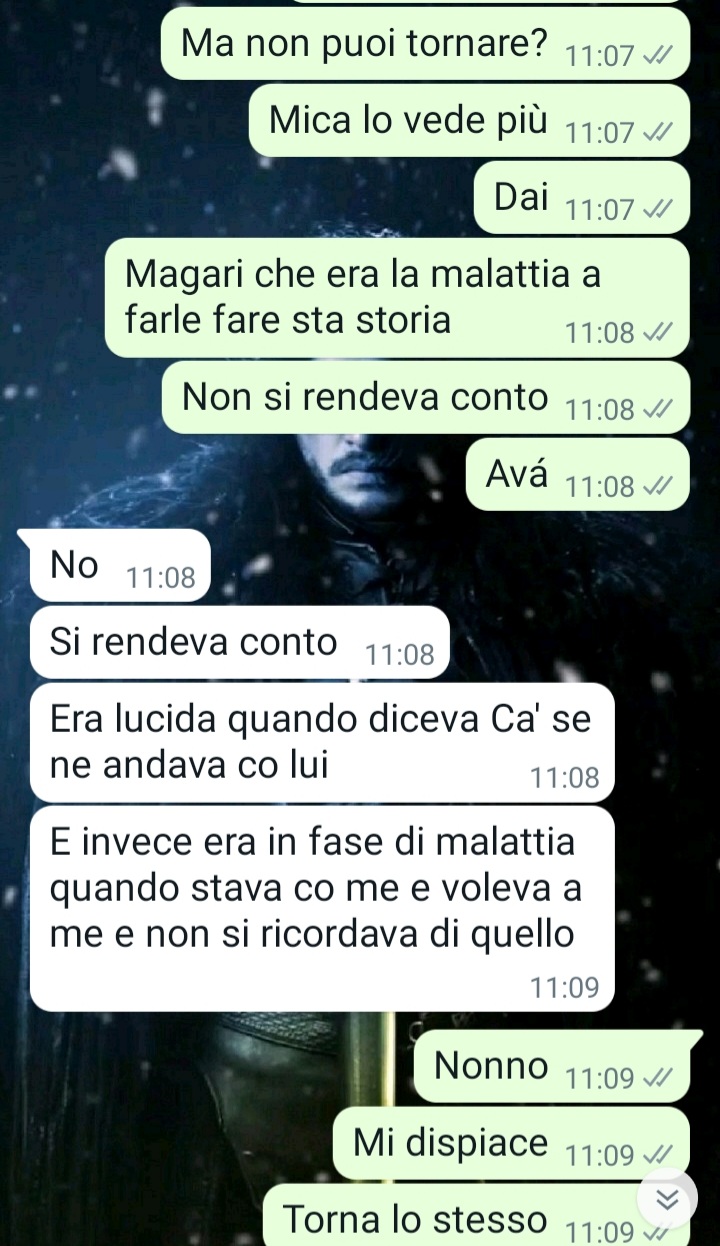The width and height of the screenshot is (720, 1246).
Task: Jump to the latest messages with the down-arrow button
Action: click(667, 1199)
